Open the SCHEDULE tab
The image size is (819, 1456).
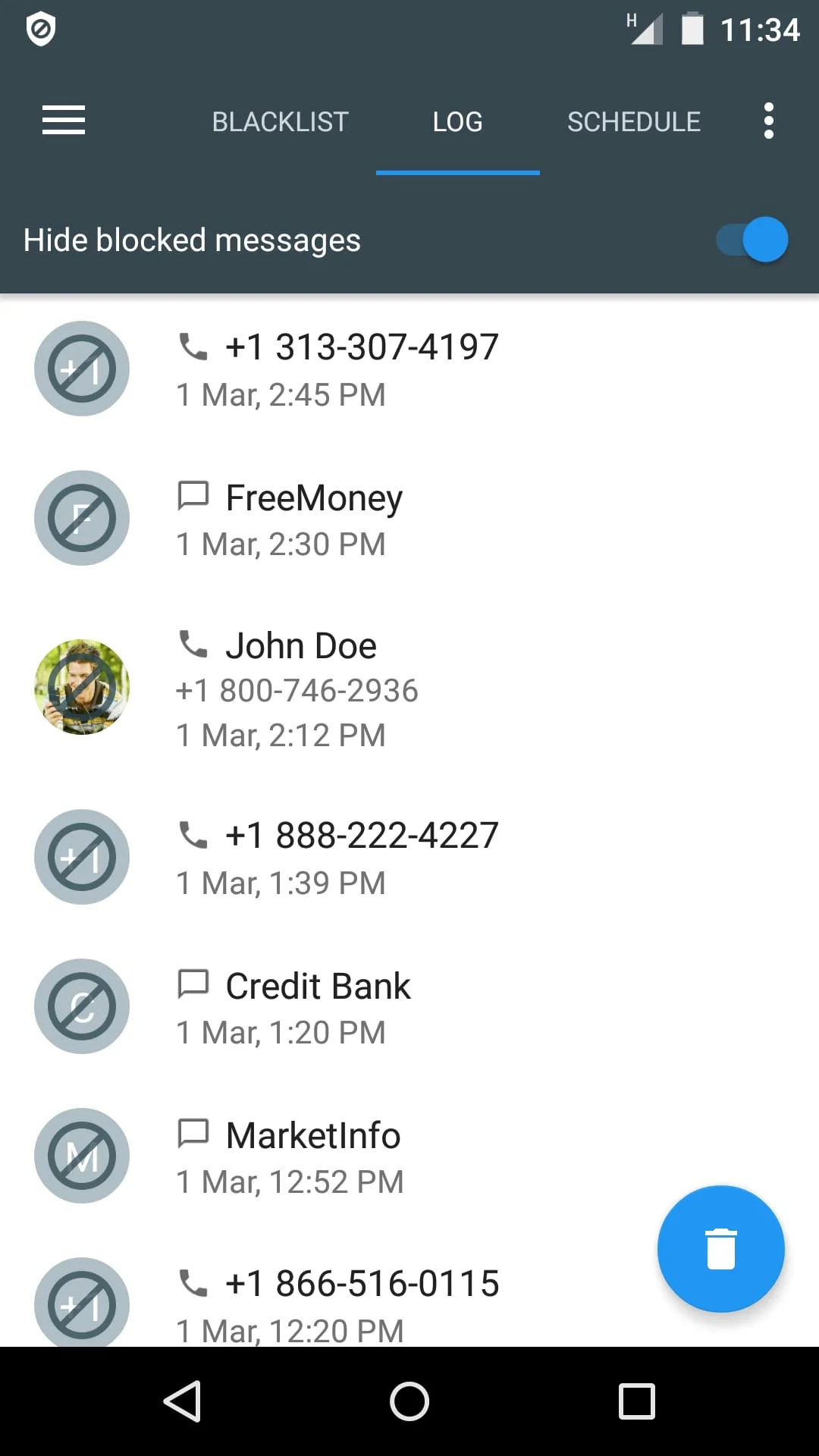634,121
